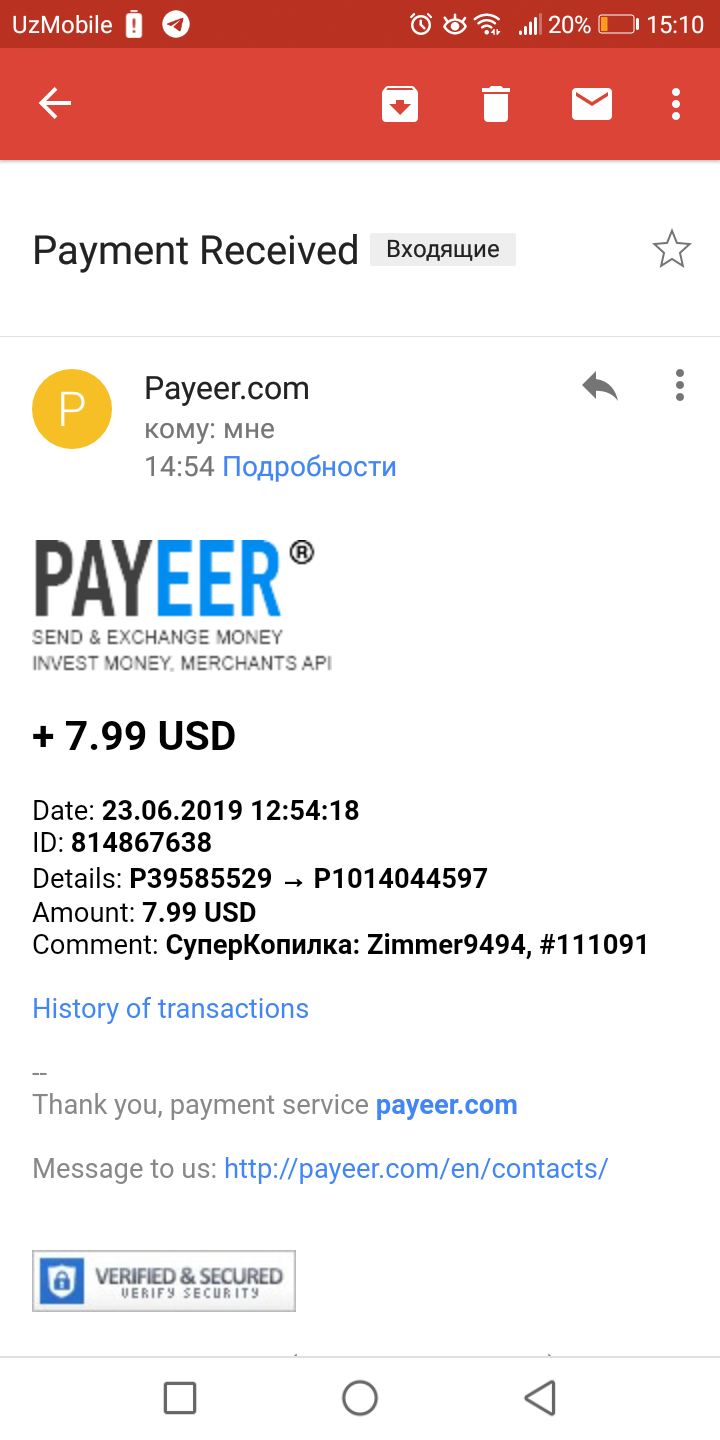This screenshot has width=720, height=1440.
Task: Visit the payeer.com link
Action: tap(446, 1105)
